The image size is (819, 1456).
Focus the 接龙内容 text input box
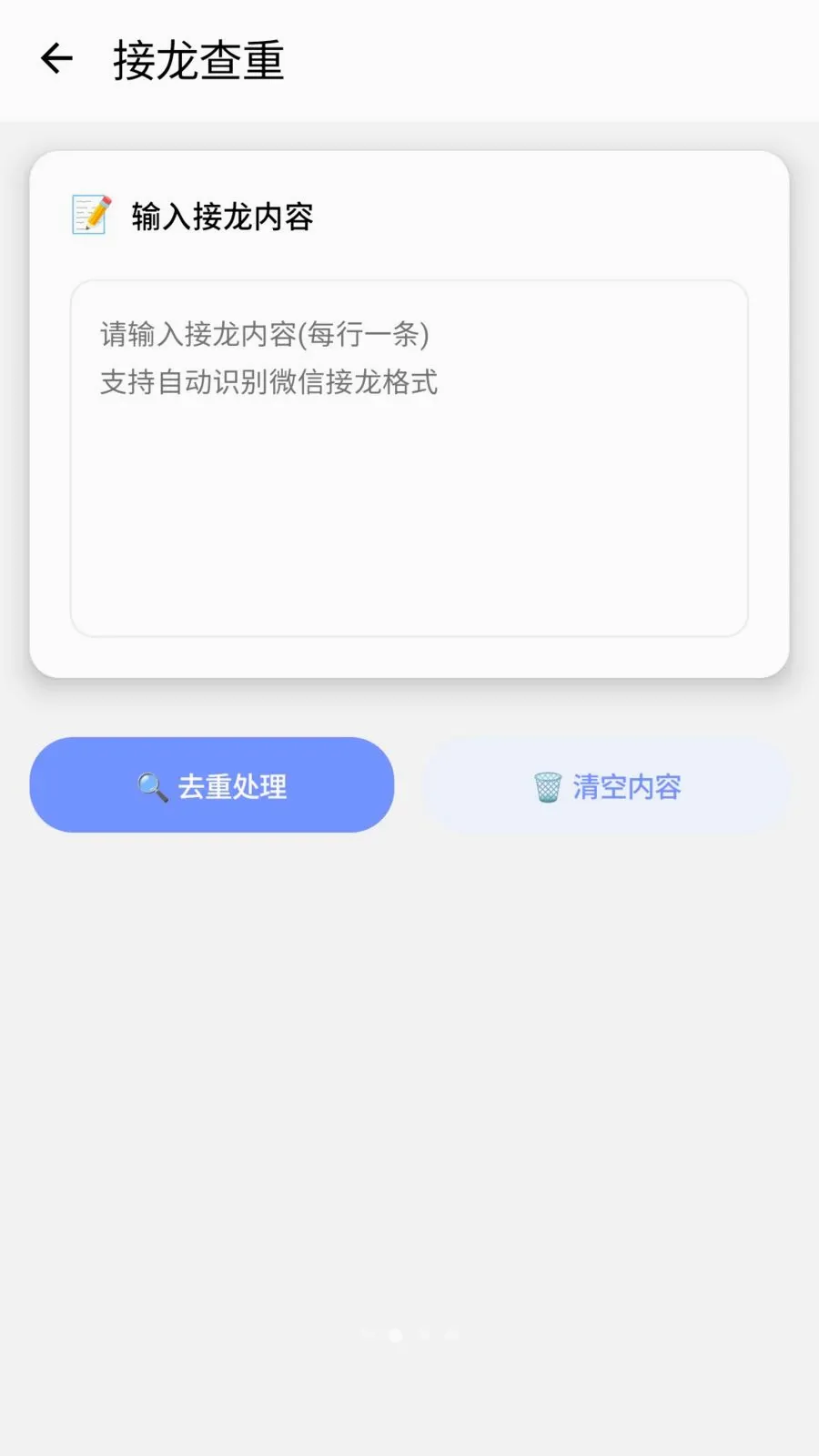point(409,459)
